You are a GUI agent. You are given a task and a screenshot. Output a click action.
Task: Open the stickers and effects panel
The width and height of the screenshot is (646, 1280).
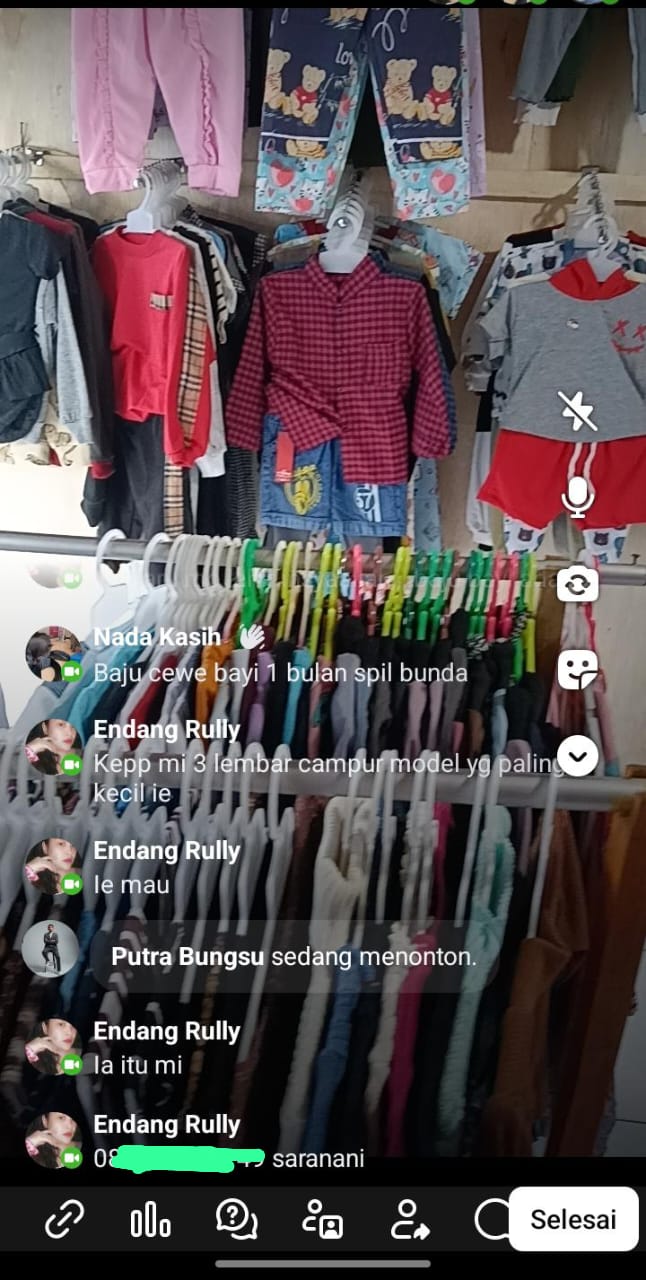point(577,670)
